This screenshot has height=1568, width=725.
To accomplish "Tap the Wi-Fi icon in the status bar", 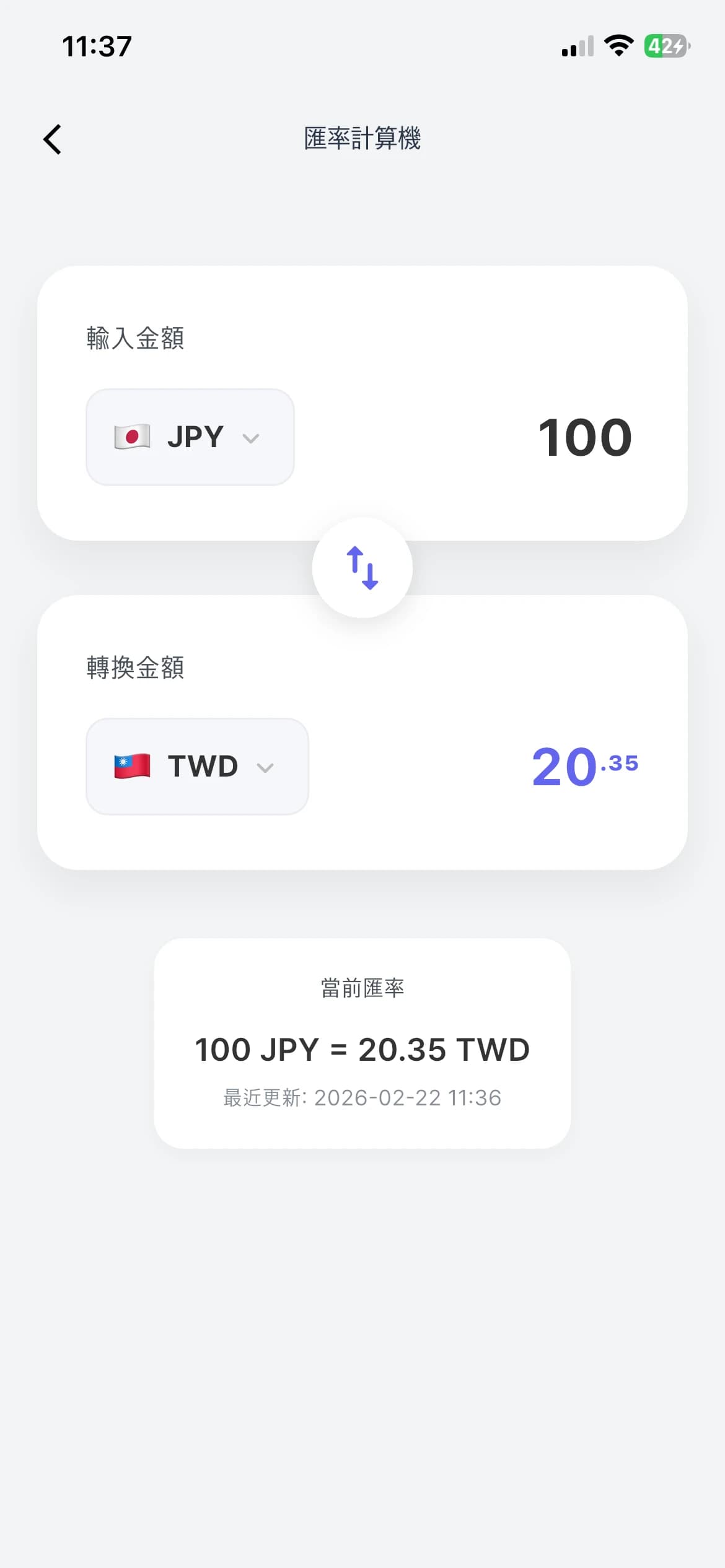I will [618, 45].
